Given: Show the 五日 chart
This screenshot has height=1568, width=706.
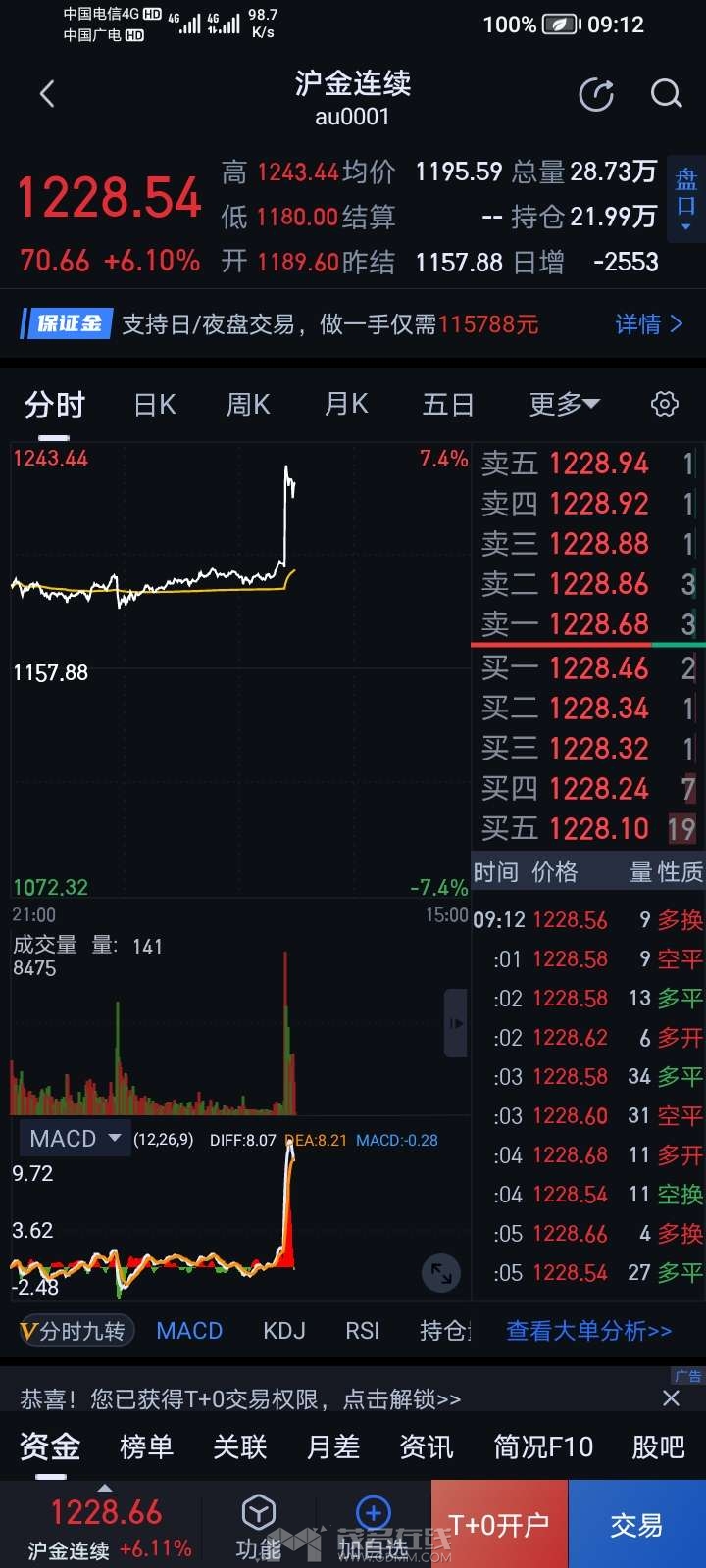Looking at the screenshot, I should [448, 404].
